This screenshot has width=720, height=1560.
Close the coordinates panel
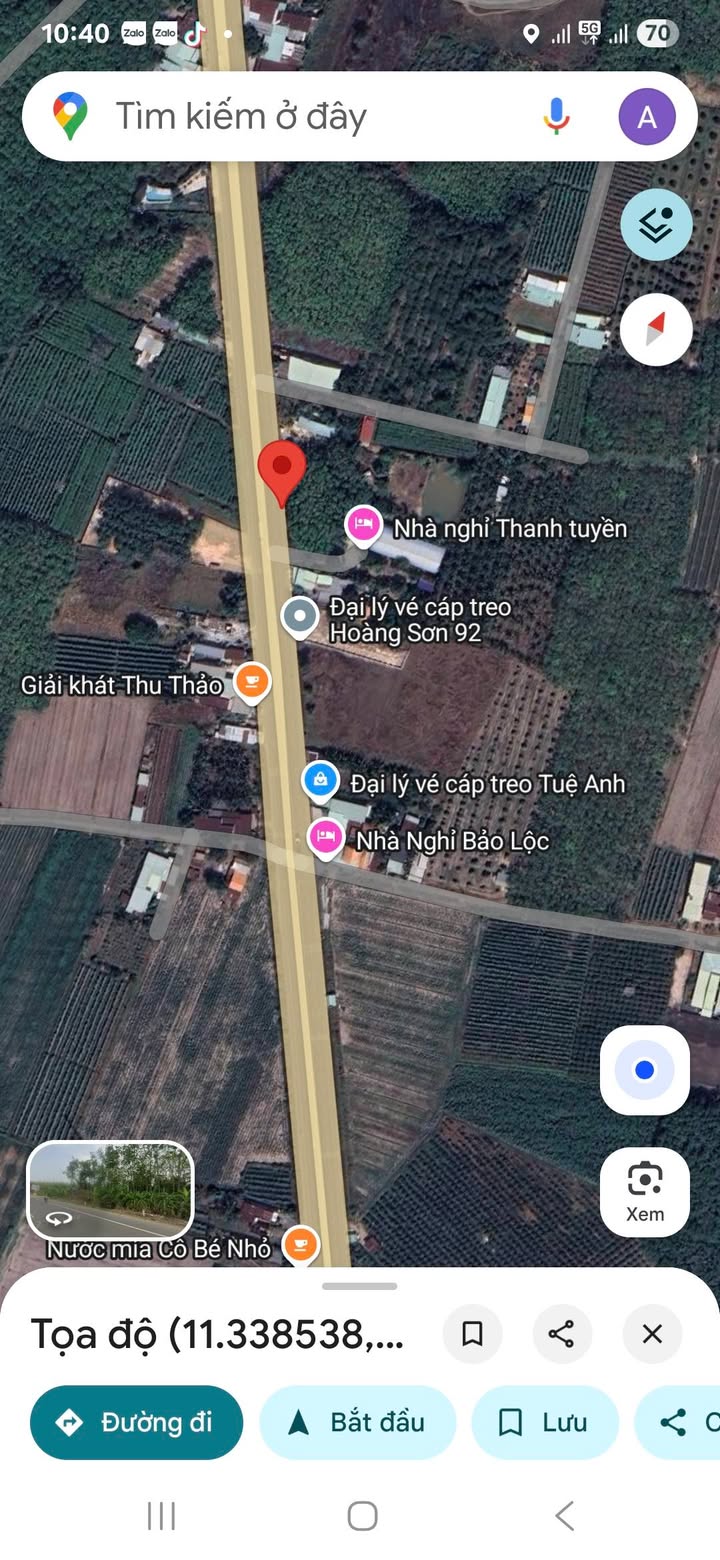[652, 1333]
